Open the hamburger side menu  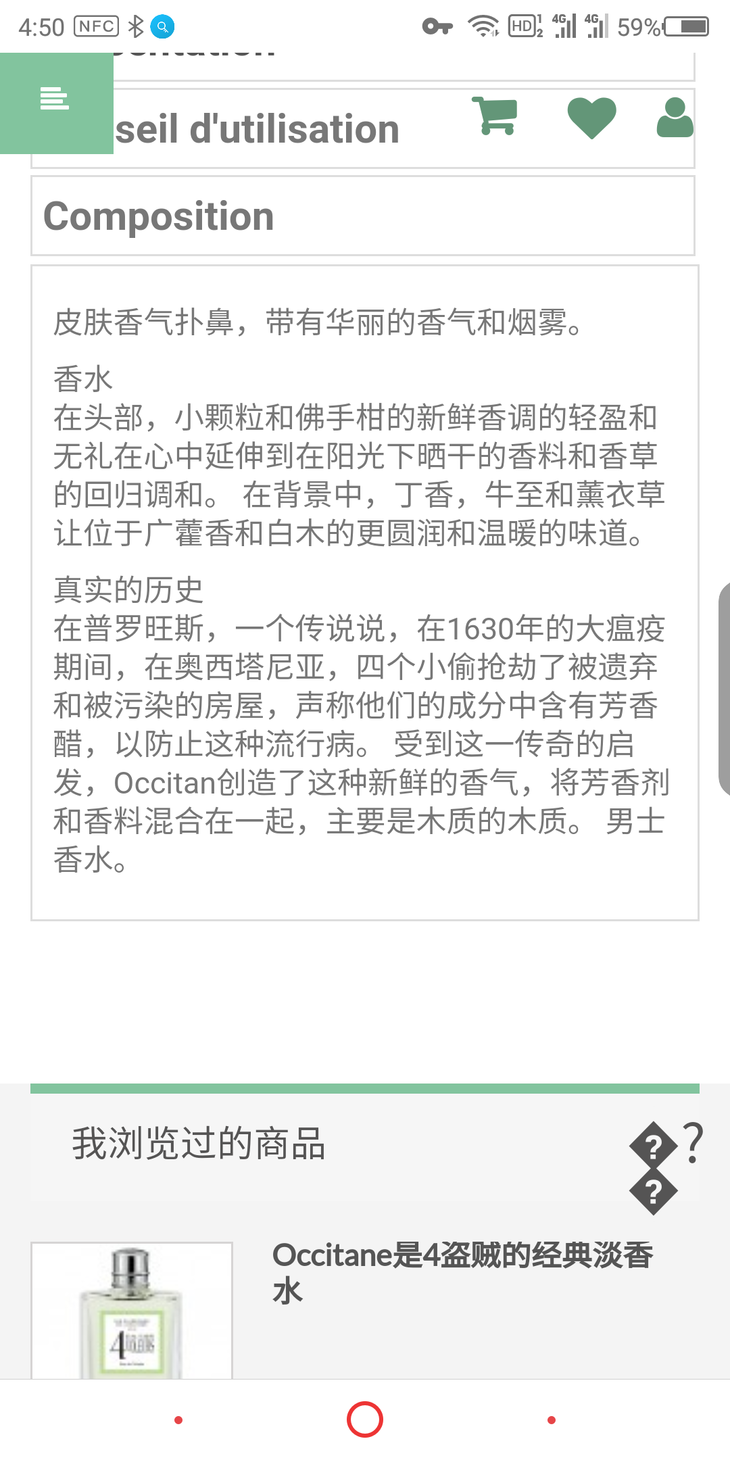55,100
